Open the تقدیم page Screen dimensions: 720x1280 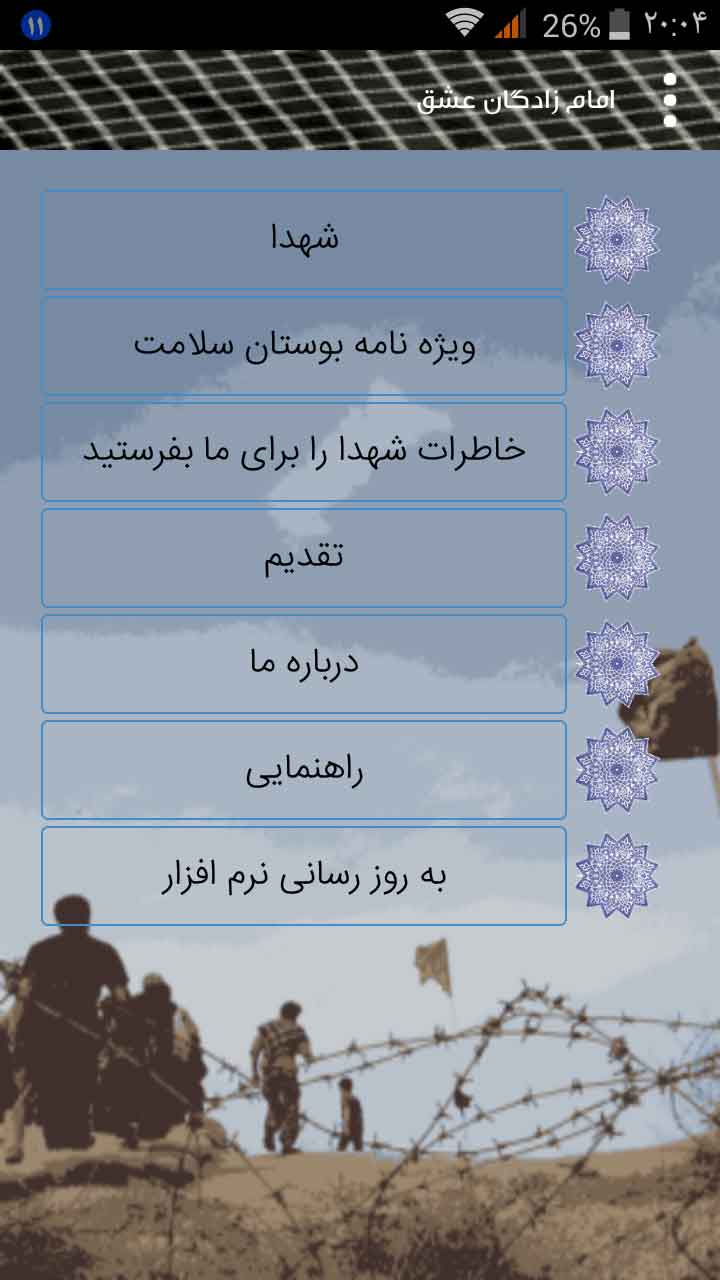coord(304,558)
